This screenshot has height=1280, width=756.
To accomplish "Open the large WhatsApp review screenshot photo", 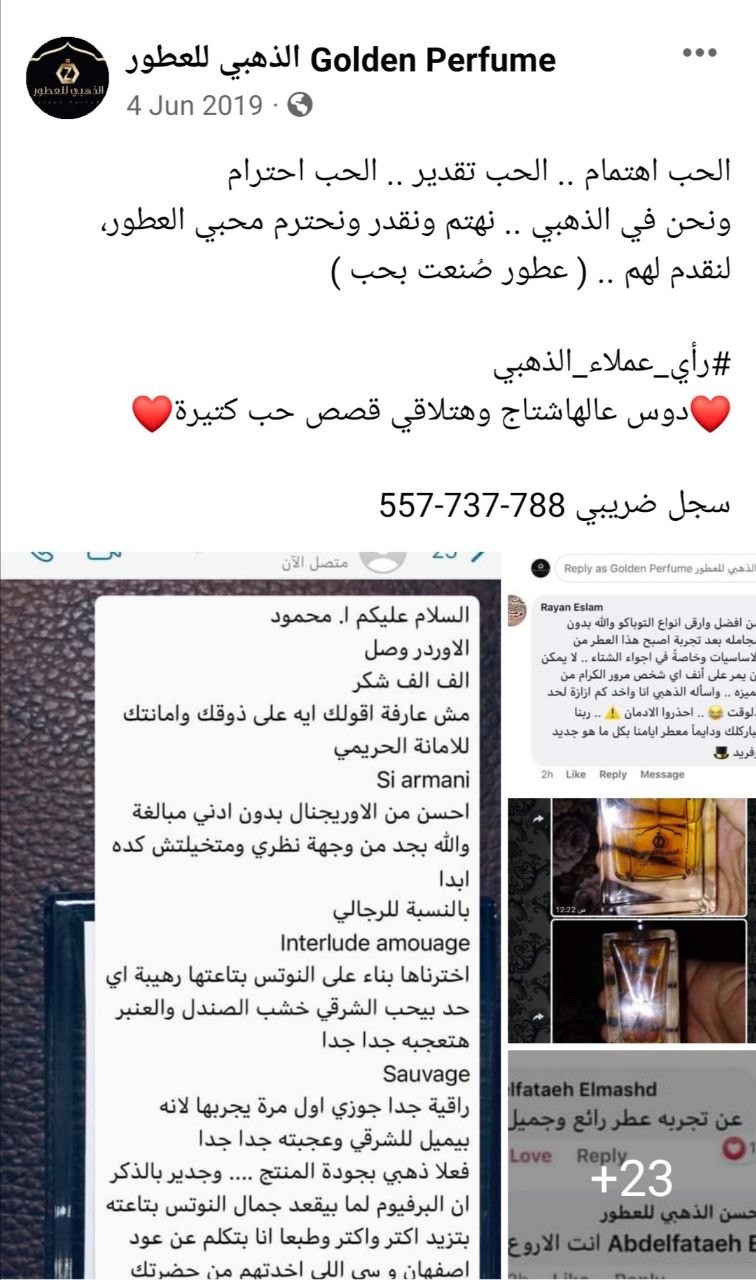I will [x=250, y=915].
